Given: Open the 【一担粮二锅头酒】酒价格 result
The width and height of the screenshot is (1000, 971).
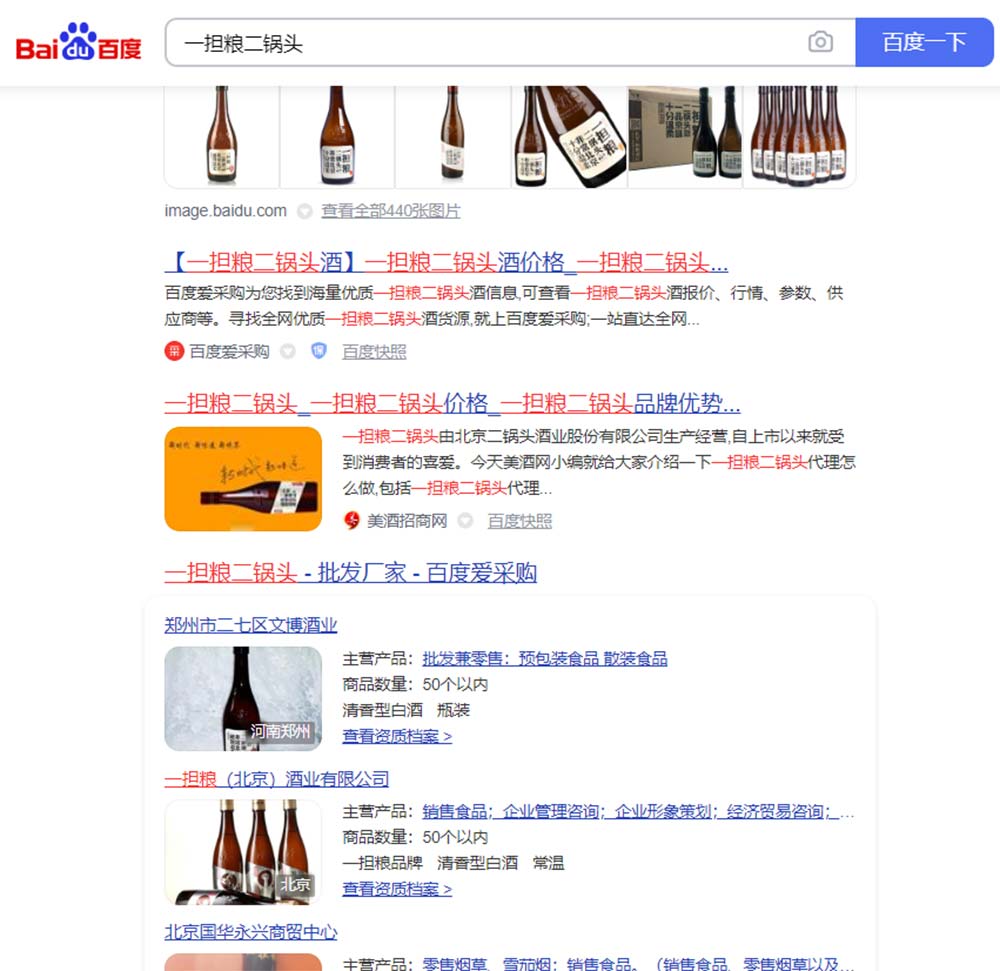Looking at the screenshot, I should [x=446, y=263].
